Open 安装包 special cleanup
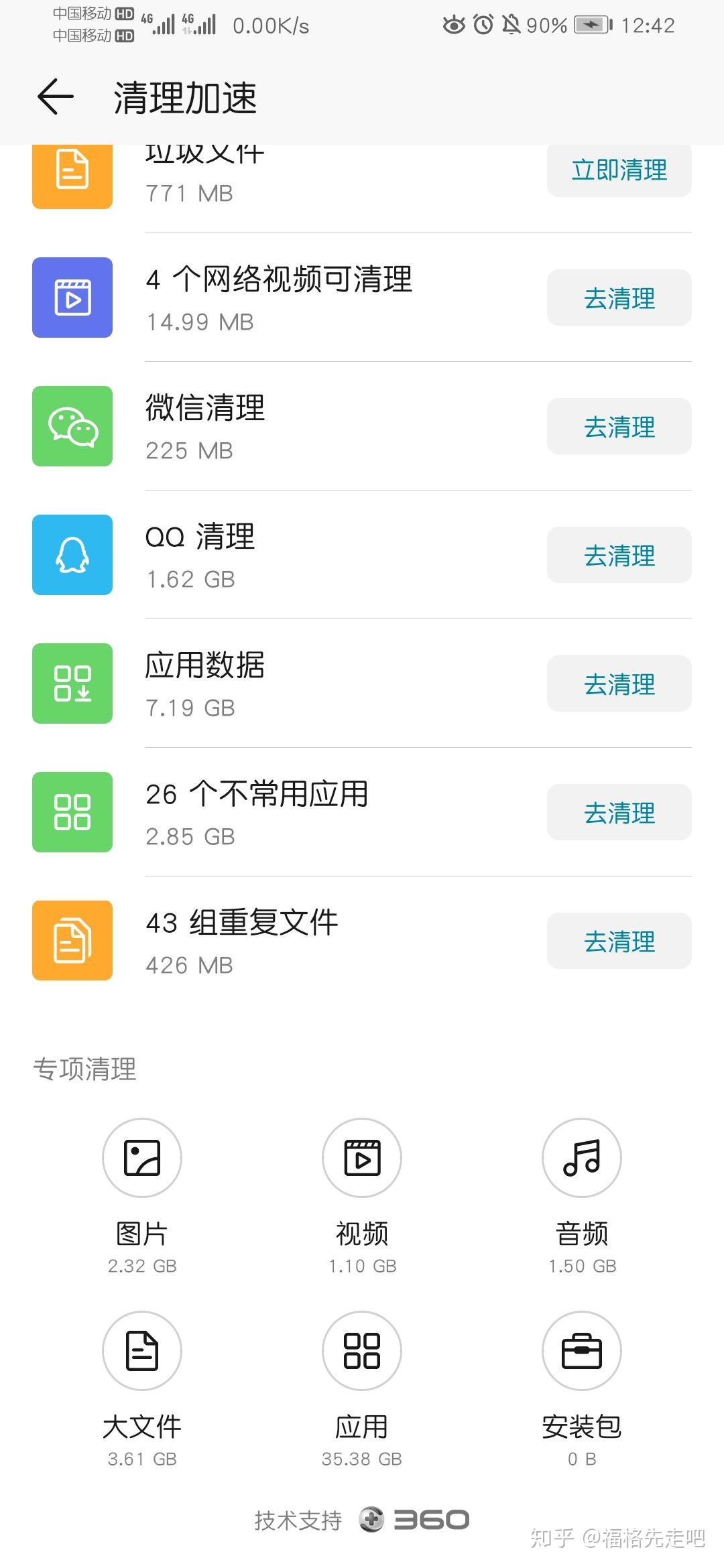The image size is (724, 1568). [582, 1351]
